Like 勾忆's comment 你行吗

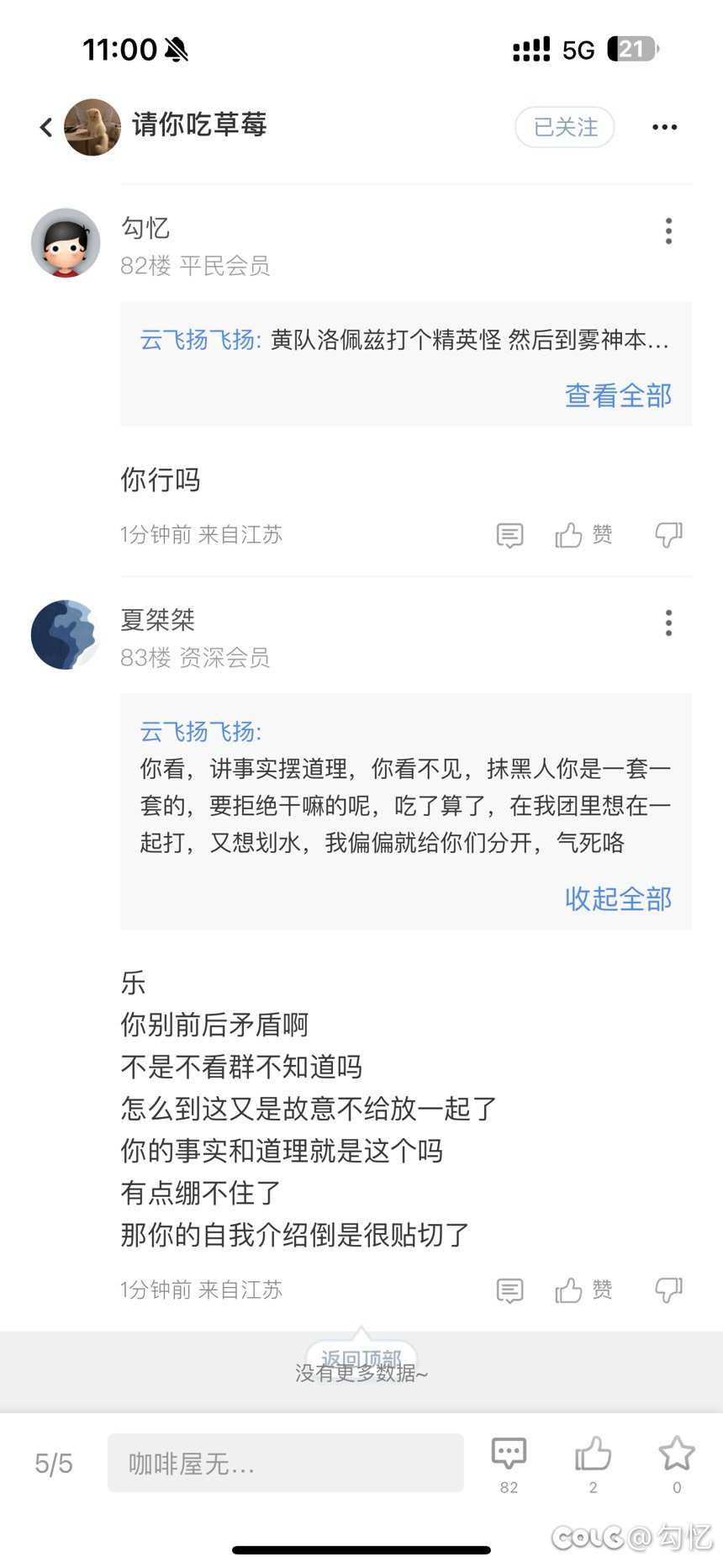[583, 535]
